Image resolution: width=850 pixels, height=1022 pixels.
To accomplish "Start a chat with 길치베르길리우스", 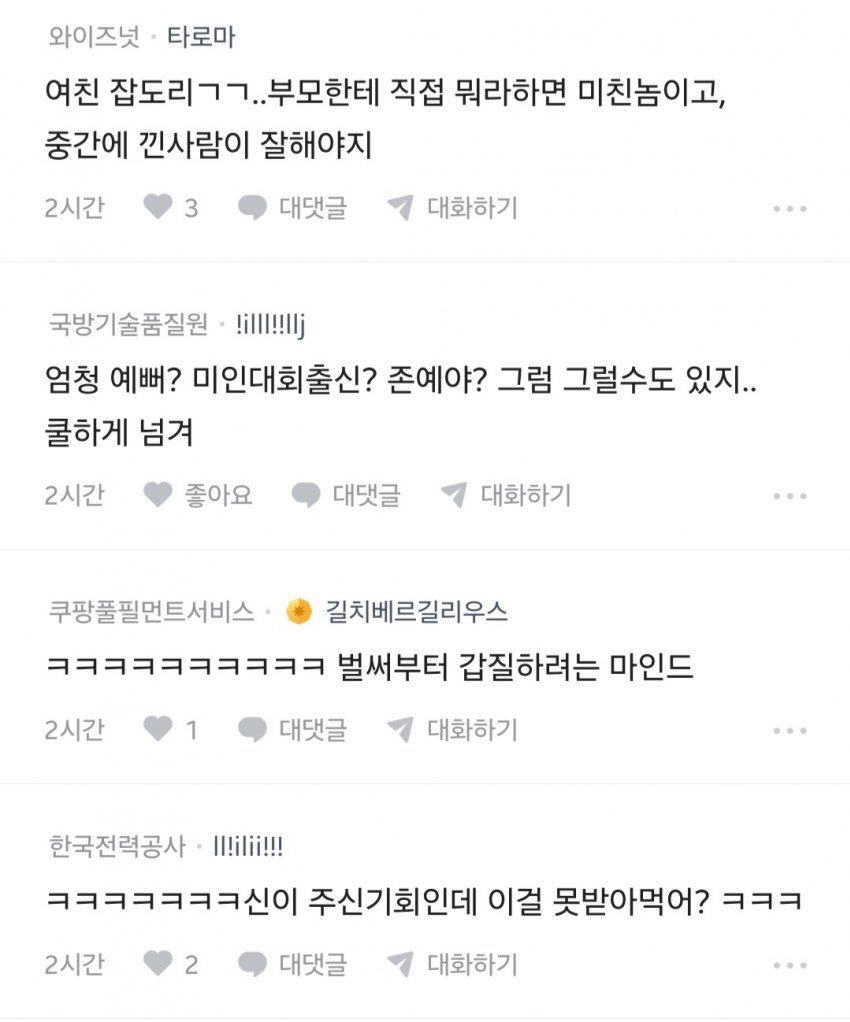I will [x=452, y=730].
